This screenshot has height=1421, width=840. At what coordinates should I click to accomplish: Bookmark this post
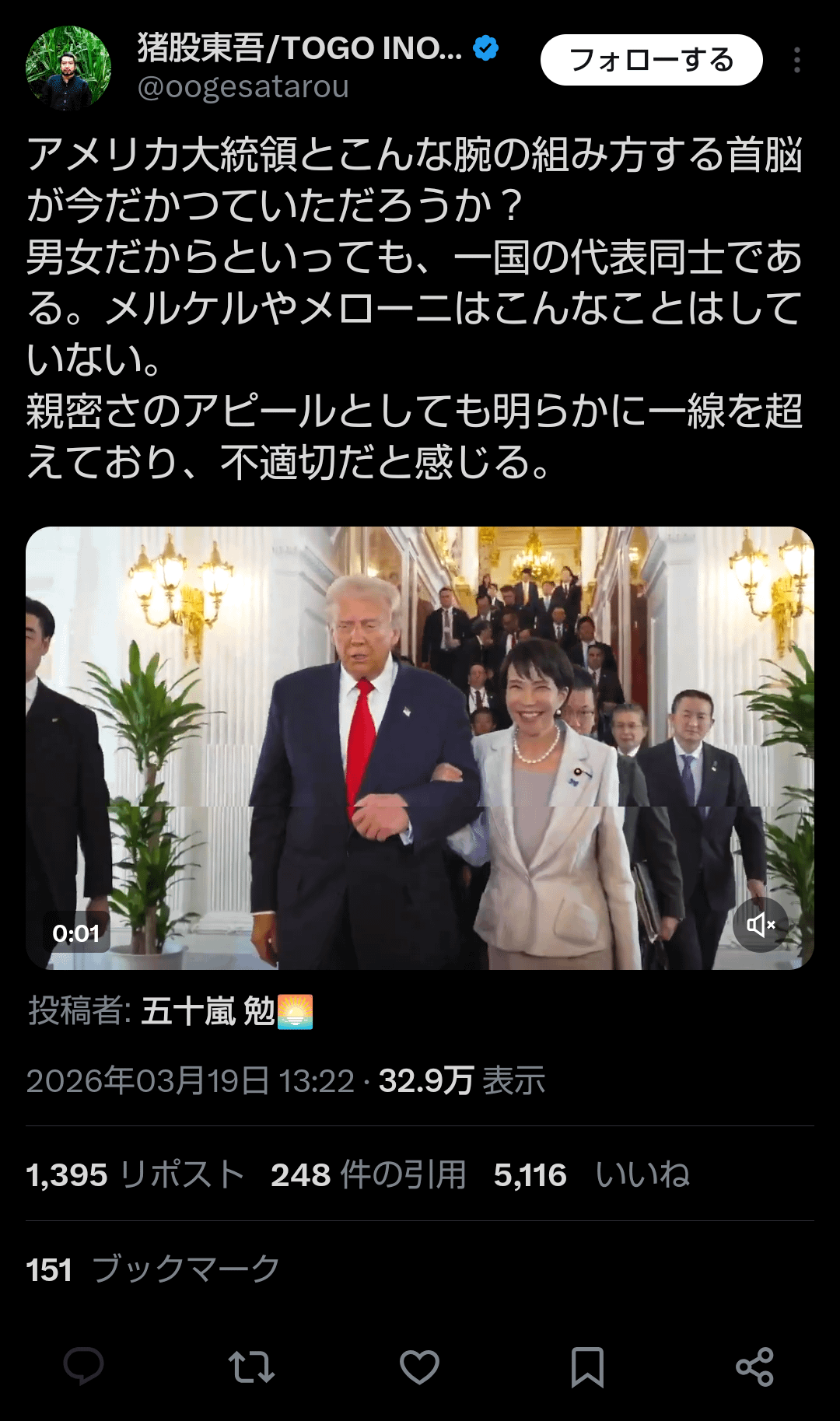pyautogui.click(x=587, y=1367)
